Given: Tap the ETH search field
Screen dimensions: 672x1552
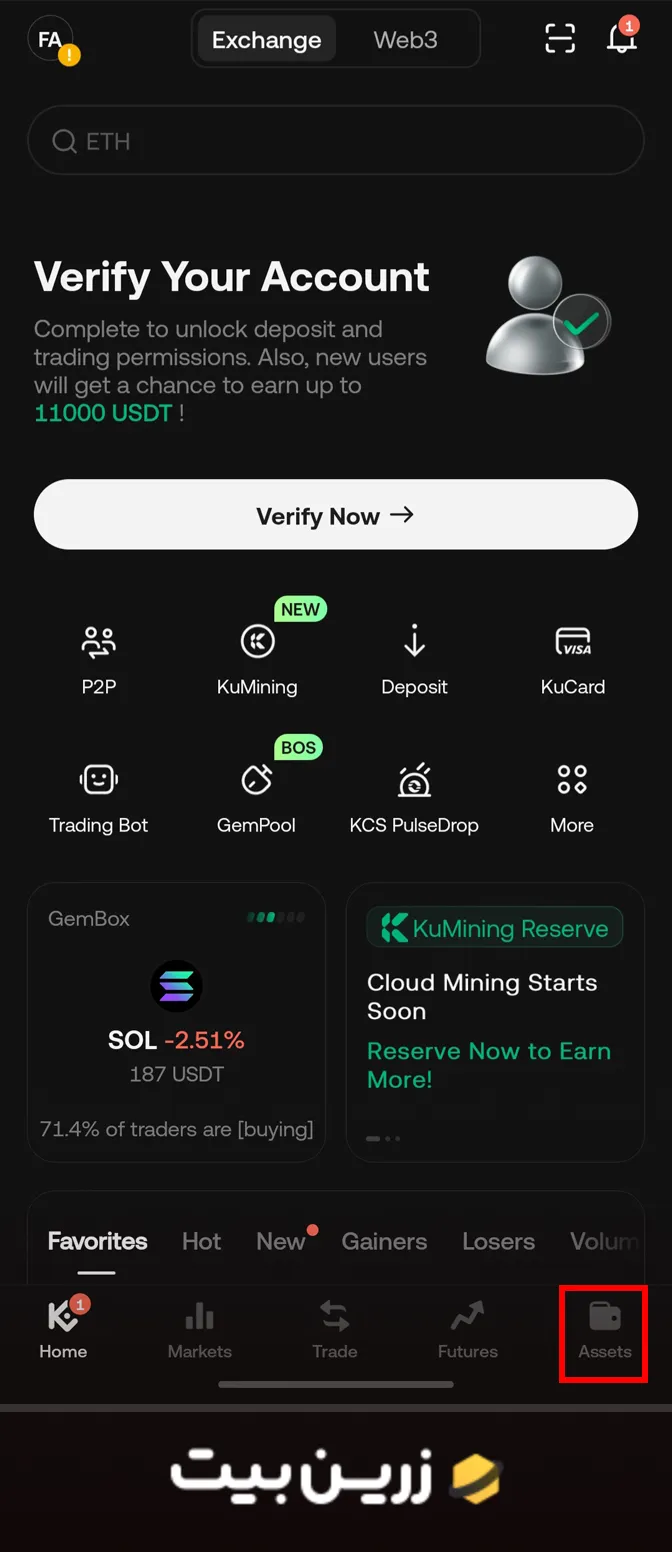Looking at the screenshot, I should tap(335, 141).
